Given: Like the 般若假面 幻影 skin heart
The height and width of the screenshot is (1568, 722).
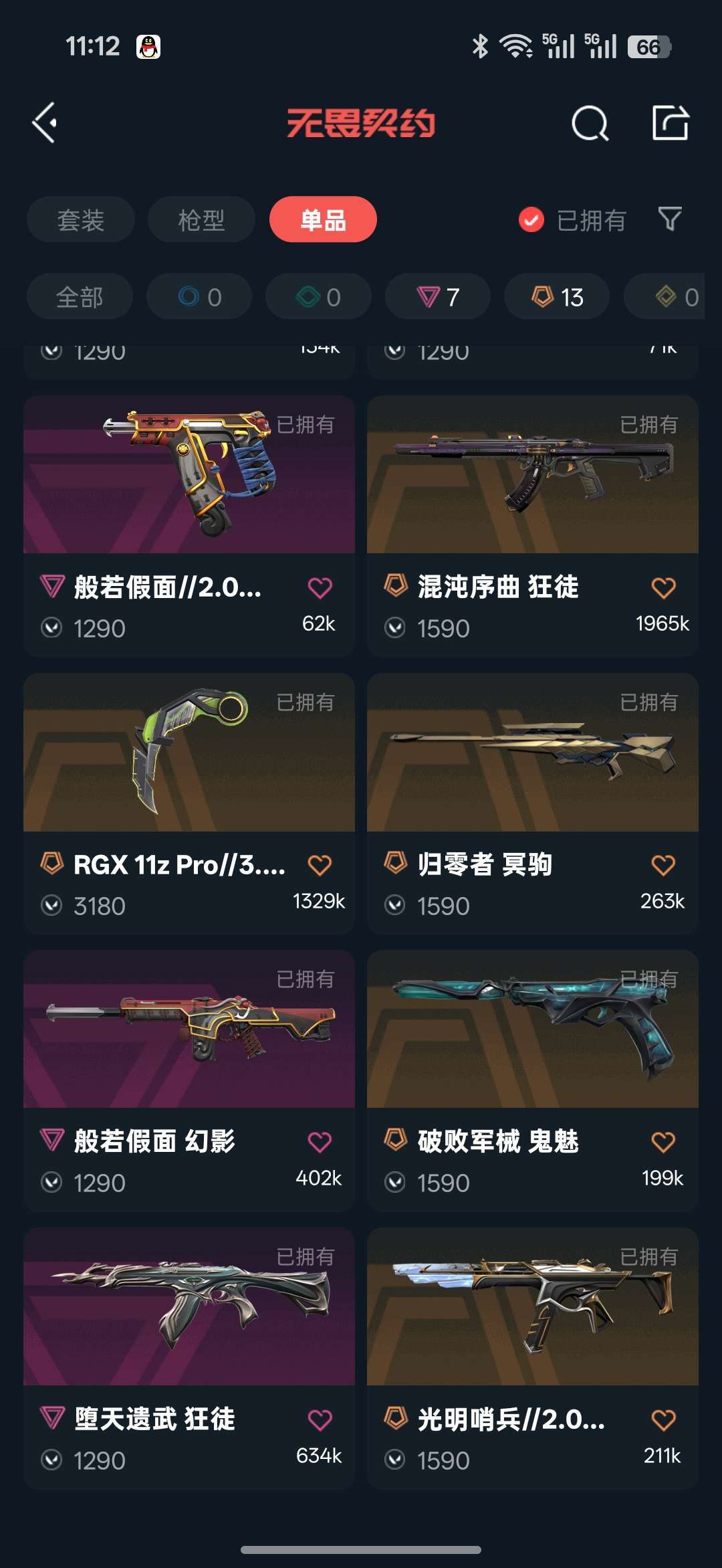Looking at the screenshot, I should [320, 1142].
